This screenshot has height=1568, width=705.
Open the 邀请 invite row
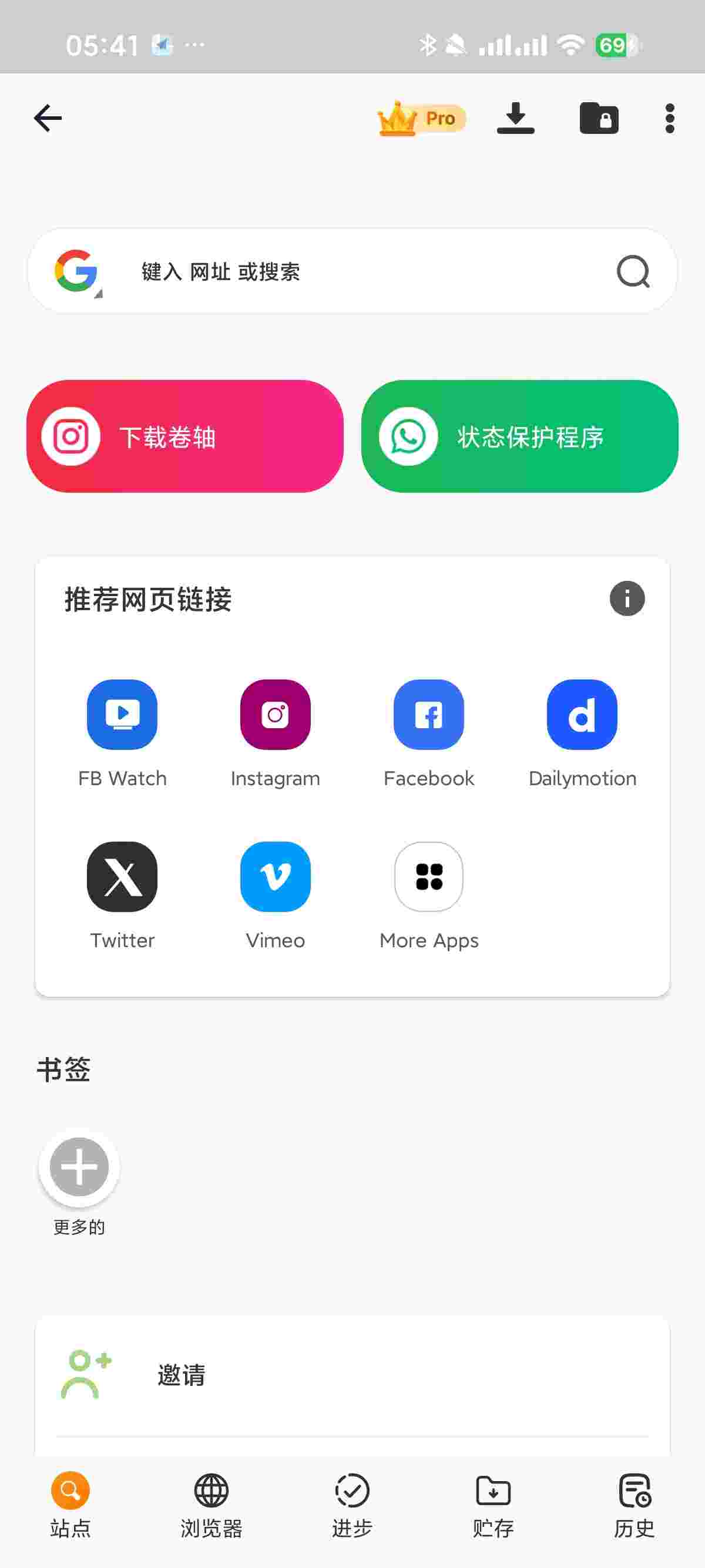(x=352, y=1375)
